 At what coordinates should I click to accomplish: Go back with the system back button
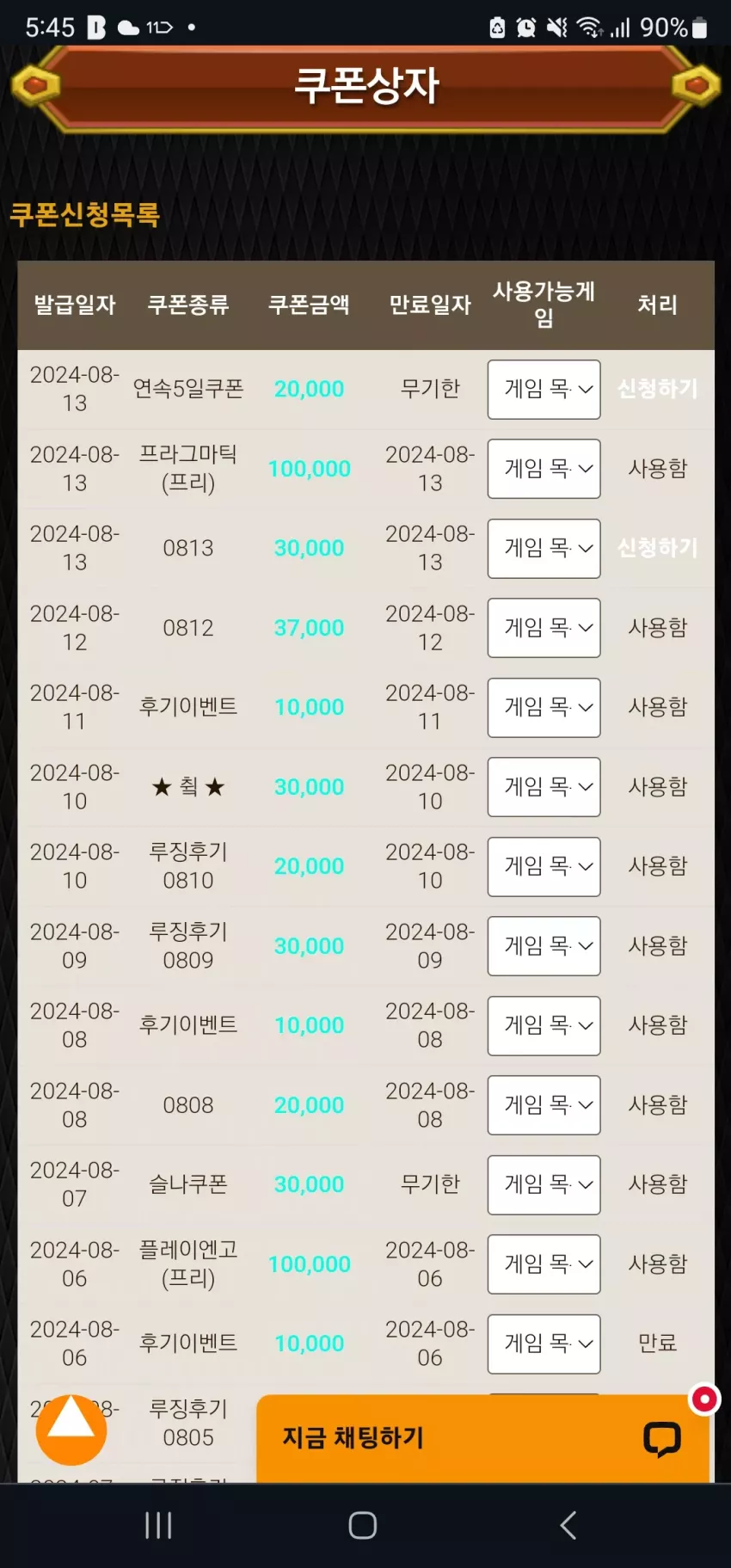tap(568, 1525)
